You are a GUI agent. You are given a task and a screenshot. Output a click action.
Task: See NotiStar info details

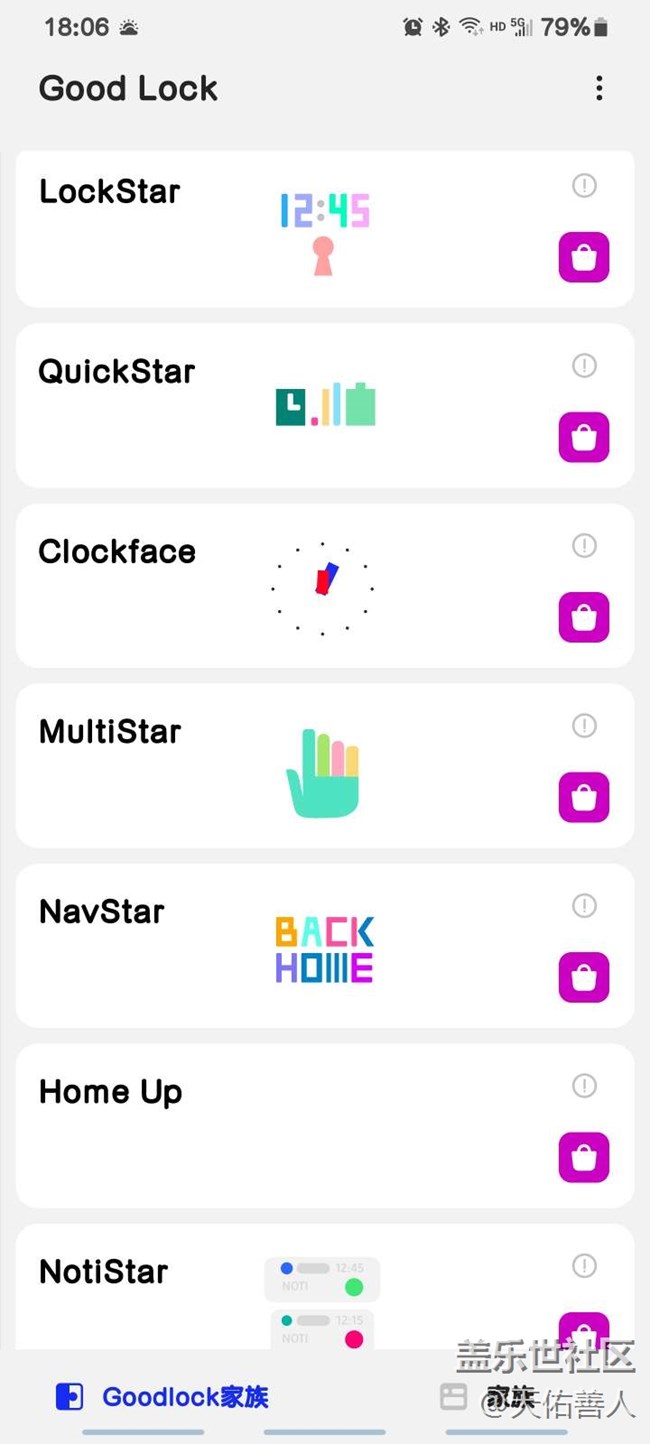point(584,1265)
